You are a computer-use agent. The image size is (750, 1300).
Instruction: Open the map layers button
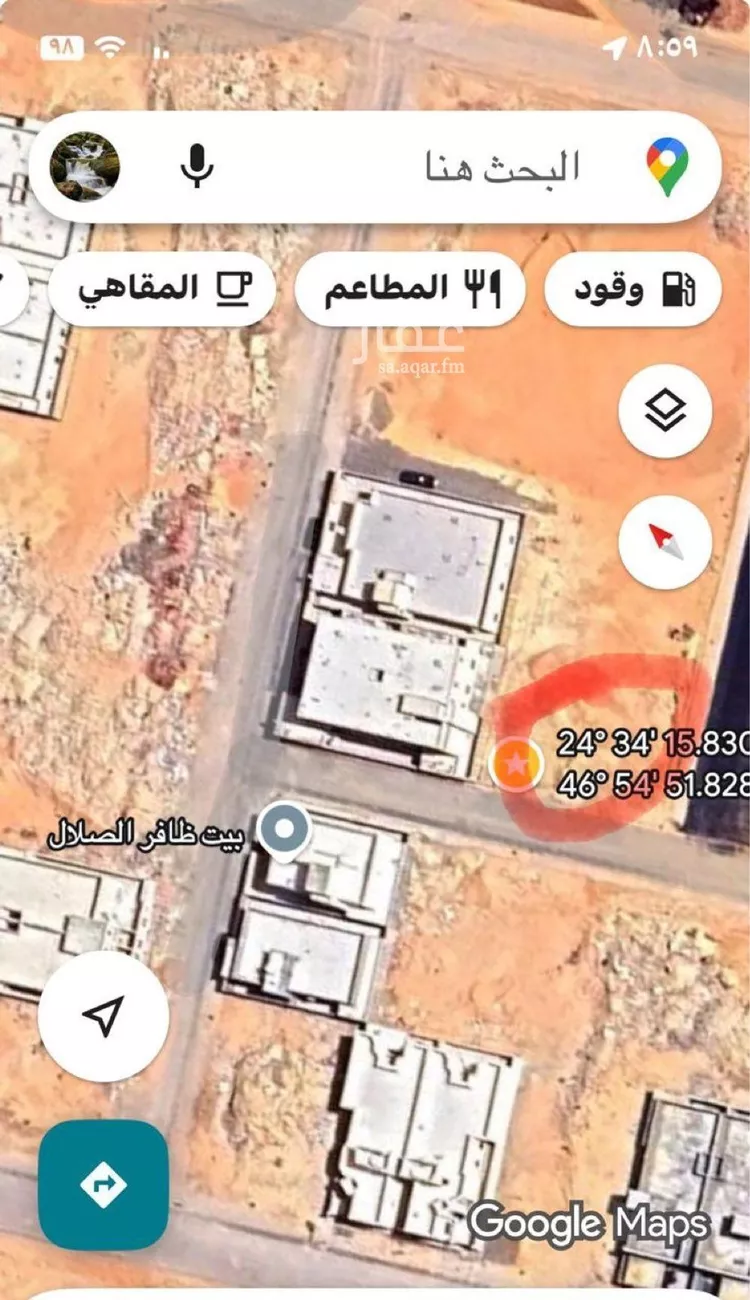[x=665, y=411]
